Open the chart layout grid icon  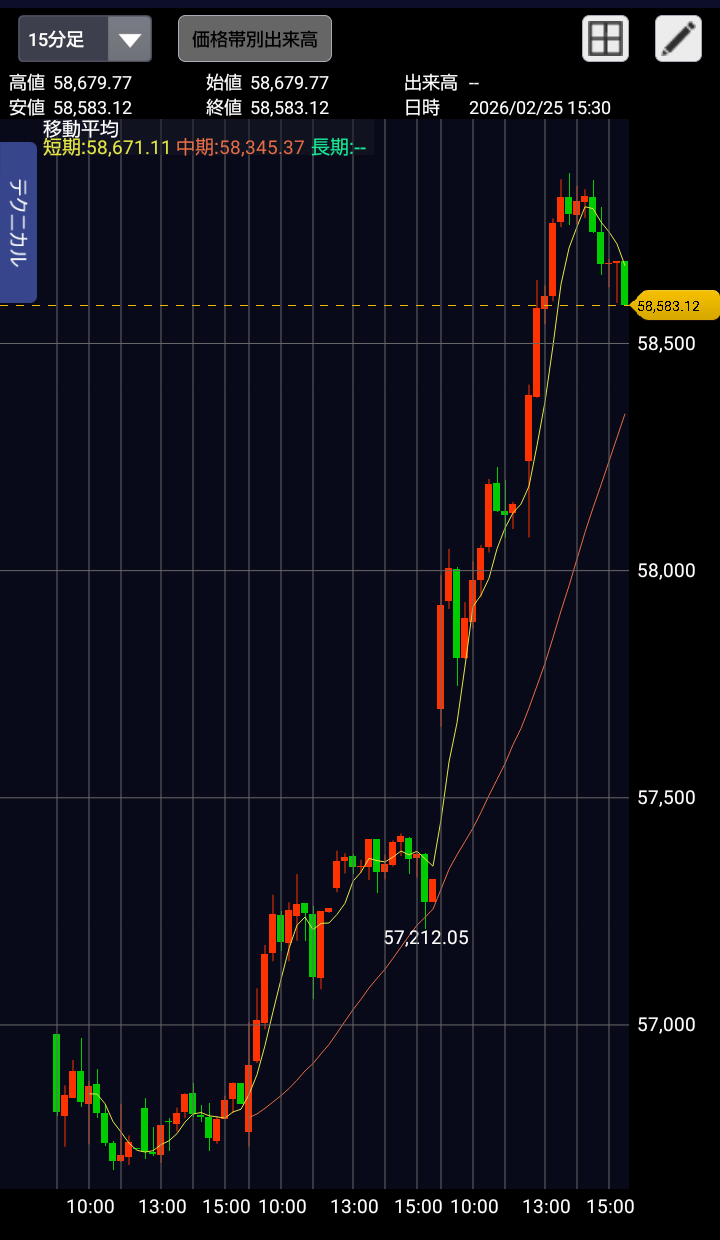pyautogui.click(x=606, y=39)
